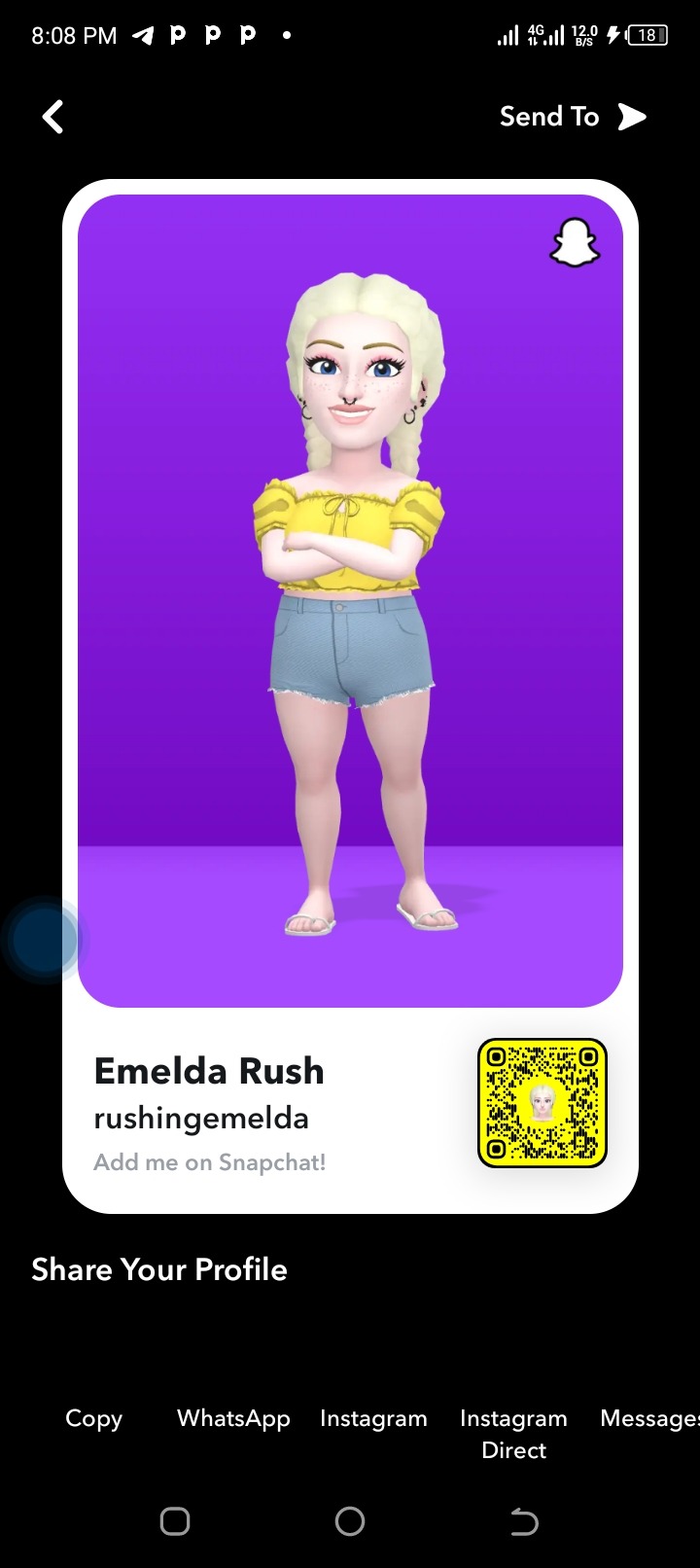Viewport: 700px width, 1568px height.
Task: Go to the system home screen
Action: (x=350, y=1521)
